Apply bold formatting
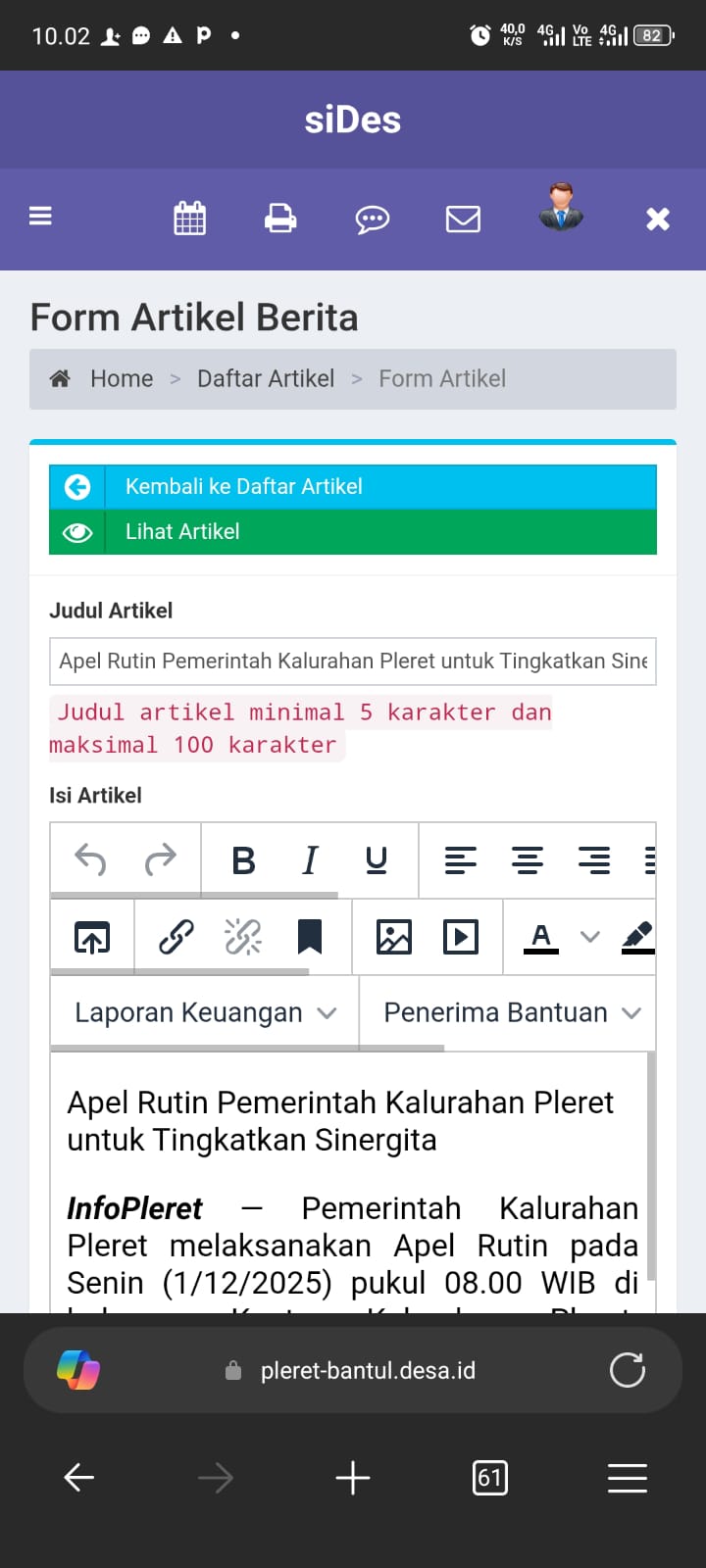 [243, 859]
